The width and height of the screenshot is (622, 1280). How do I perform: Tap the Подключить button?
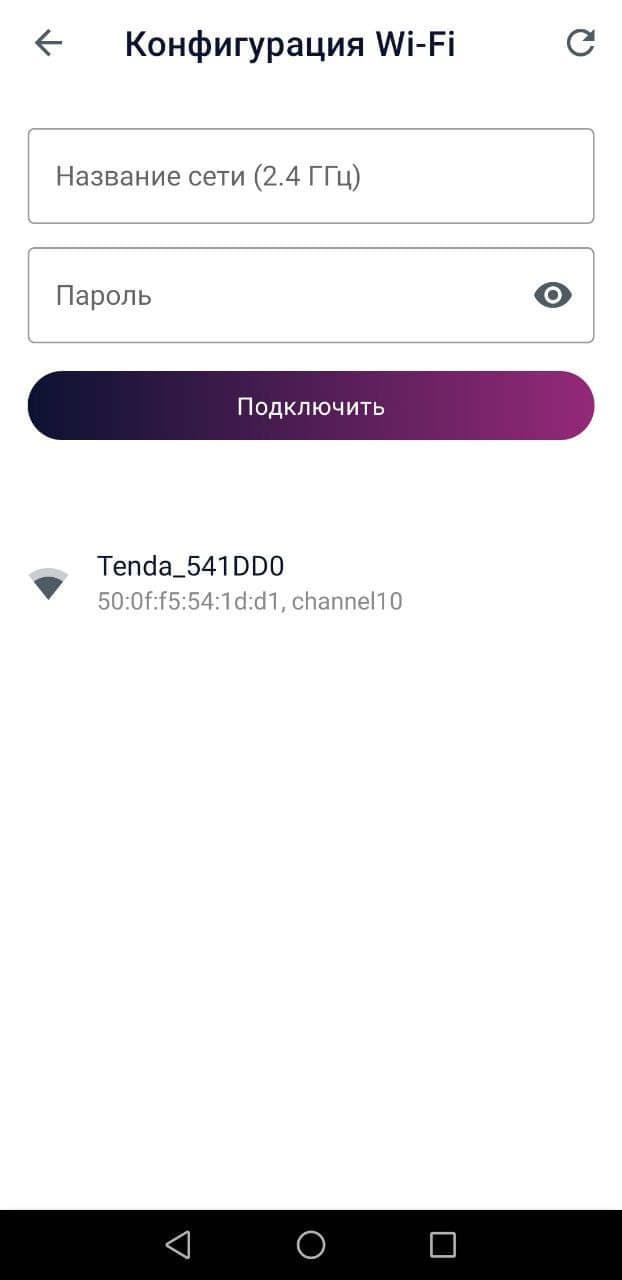click(x=310, y=406)
